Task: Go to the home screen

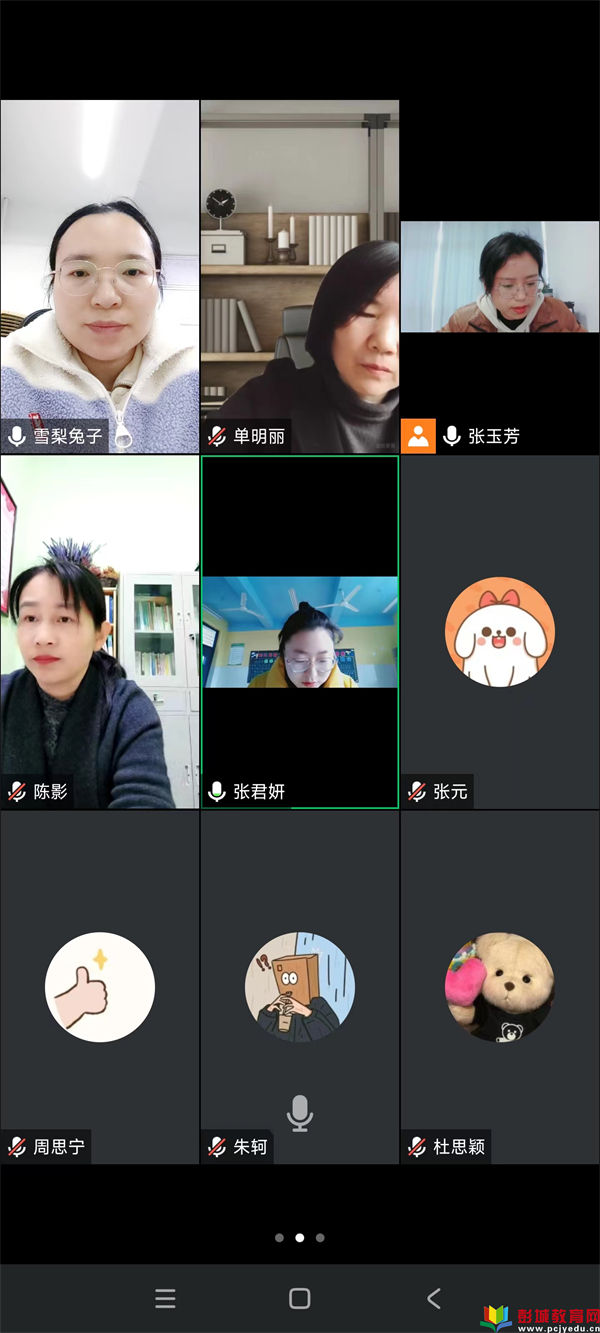Action: (299, 1298)
